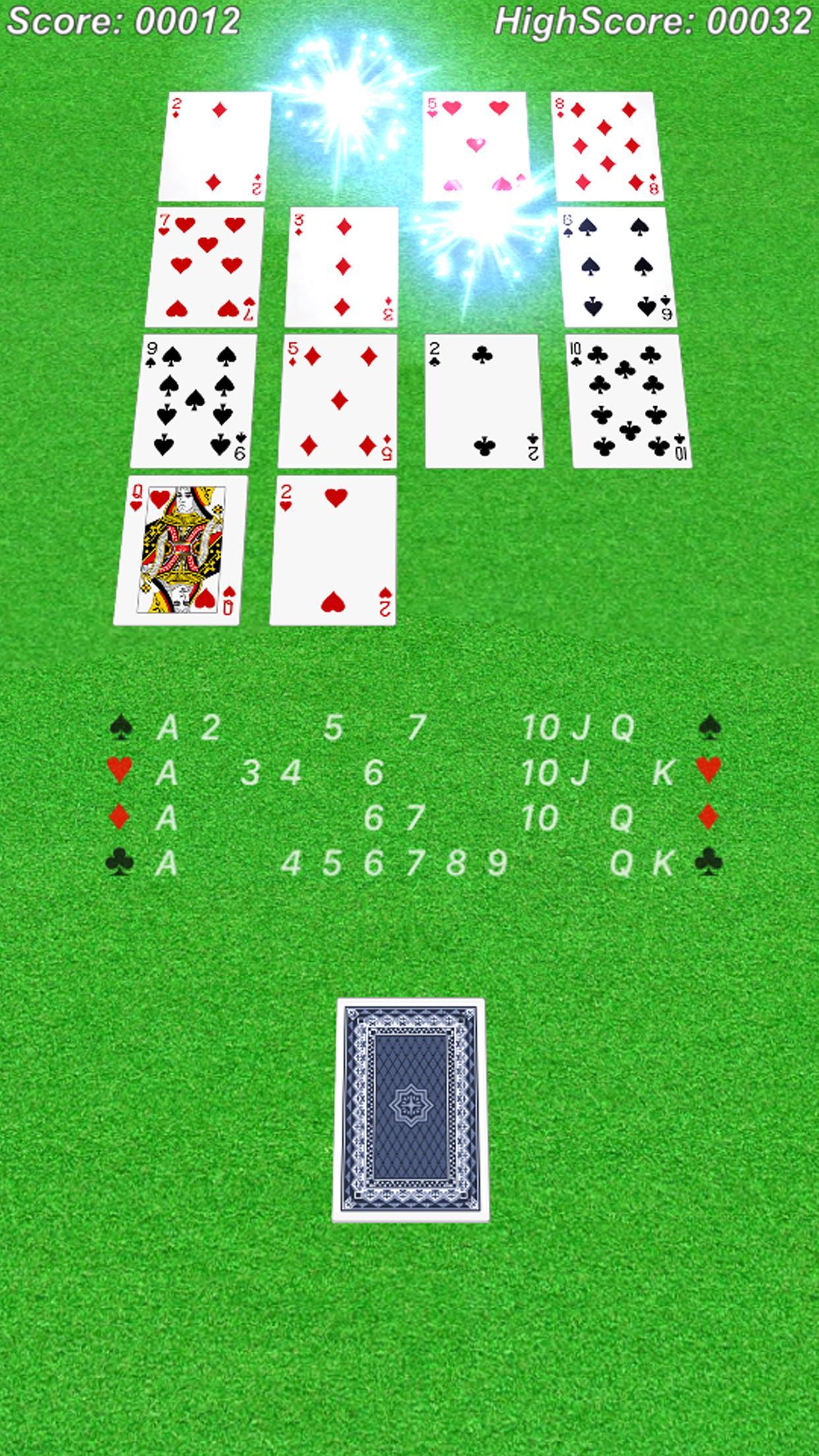Tap the 6 of spades card
819x1456 pixels.
(617, 266)
